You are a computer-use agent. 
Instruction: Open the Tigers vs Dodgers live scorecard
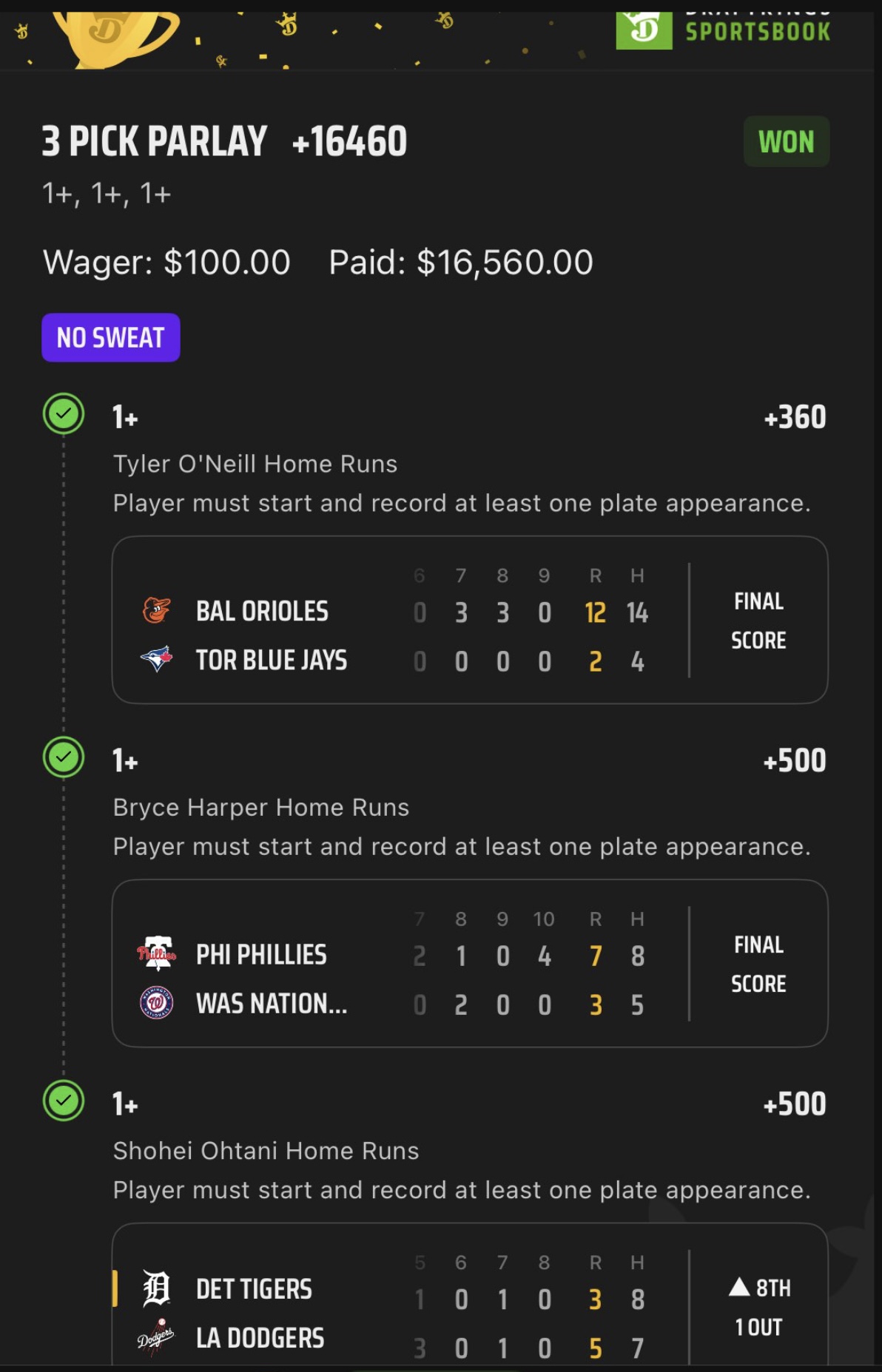469,1302
